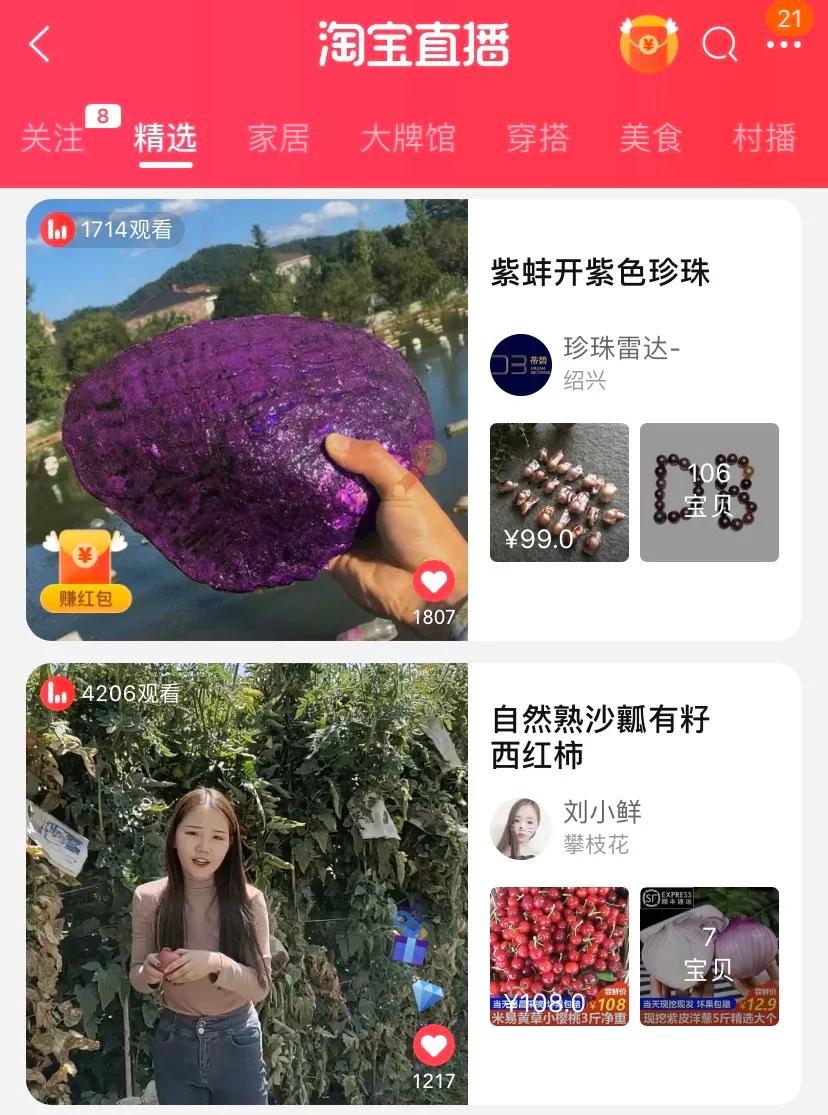Open the ¥99.0 pearl product thumbnail
This screenshot has width=828, height=1115.
click(559, 492)
